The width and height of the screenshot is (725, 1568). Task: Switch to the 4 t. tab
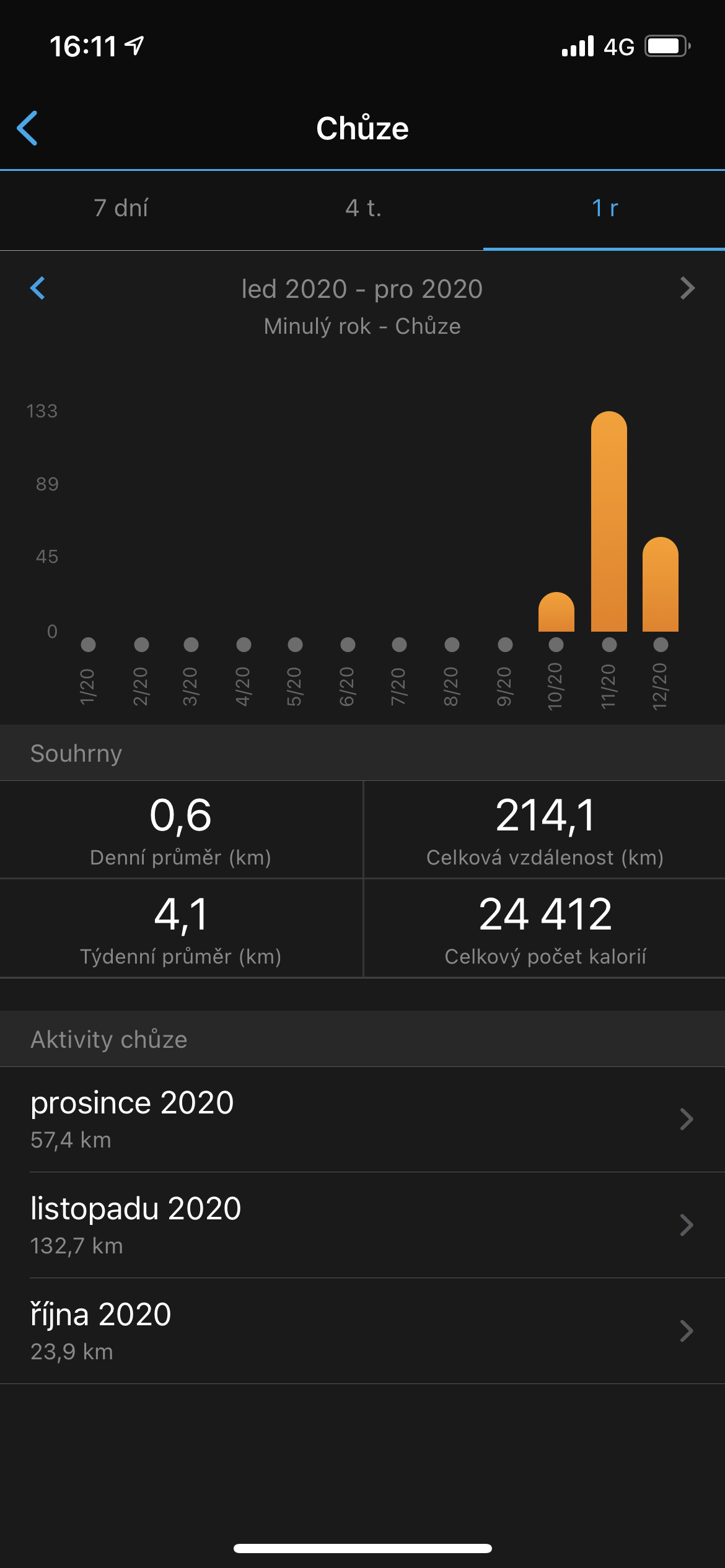(x=363, y=208)
